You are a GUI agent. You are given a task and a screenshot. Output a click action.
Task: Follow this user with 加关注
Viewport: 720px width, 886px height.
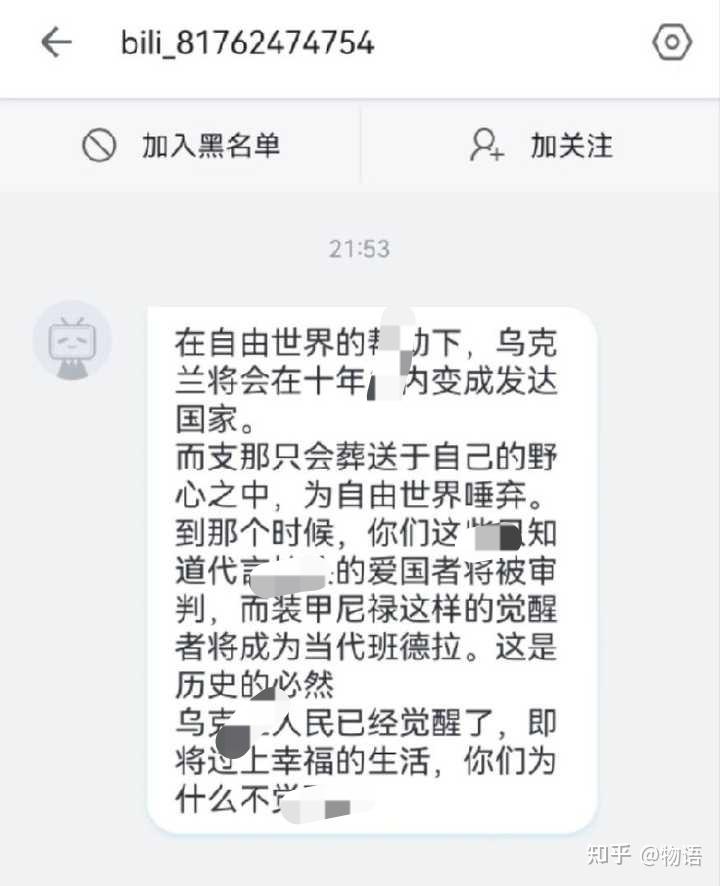point(540,146)
